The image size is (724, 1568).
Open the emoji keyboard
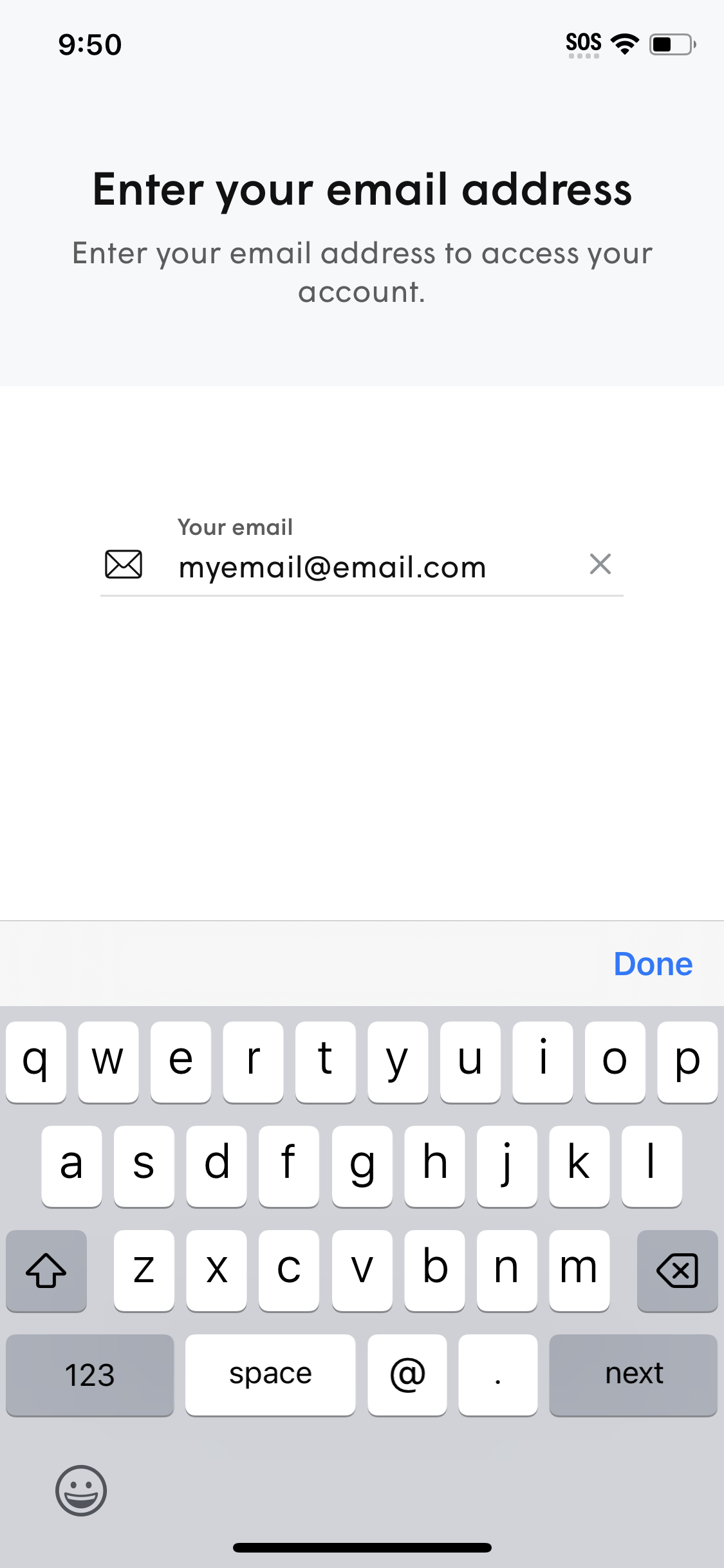coord(81,1490)
